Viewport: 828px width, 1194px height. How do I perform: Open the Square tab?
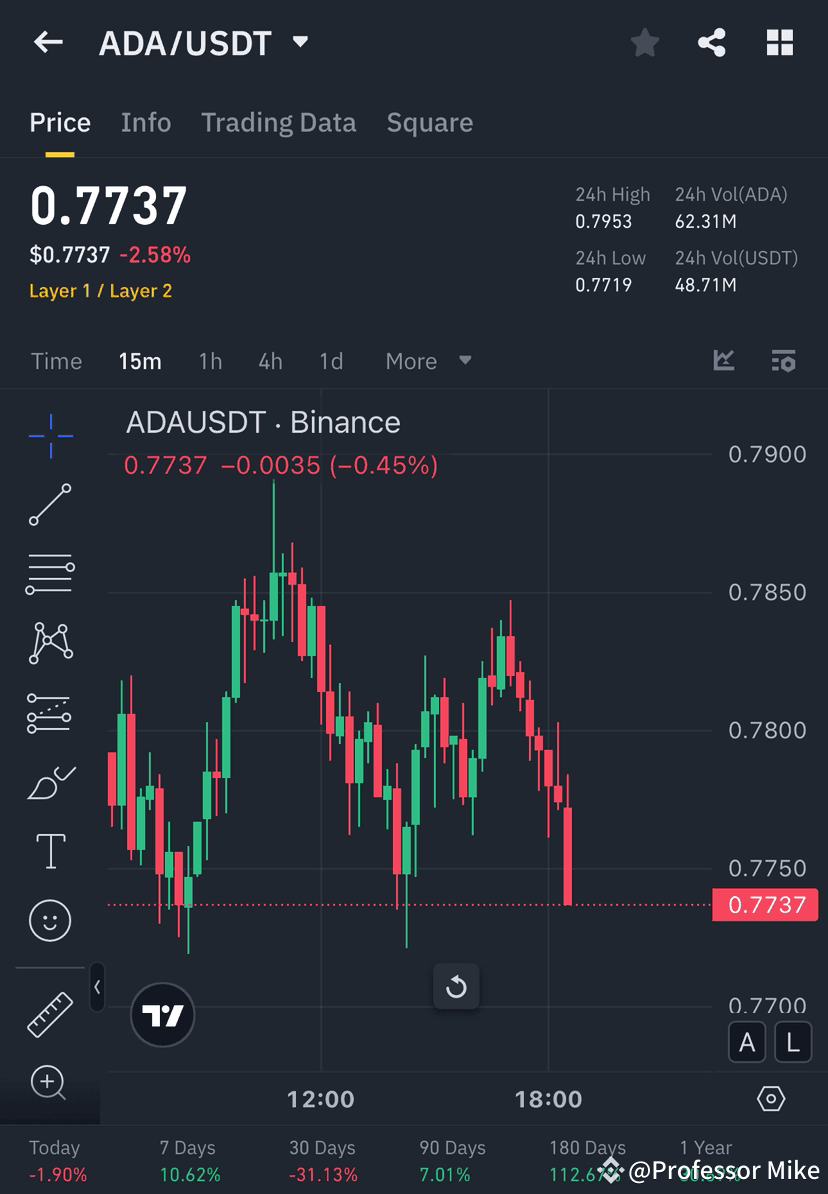pyautogui.click(x=429, y=122)
